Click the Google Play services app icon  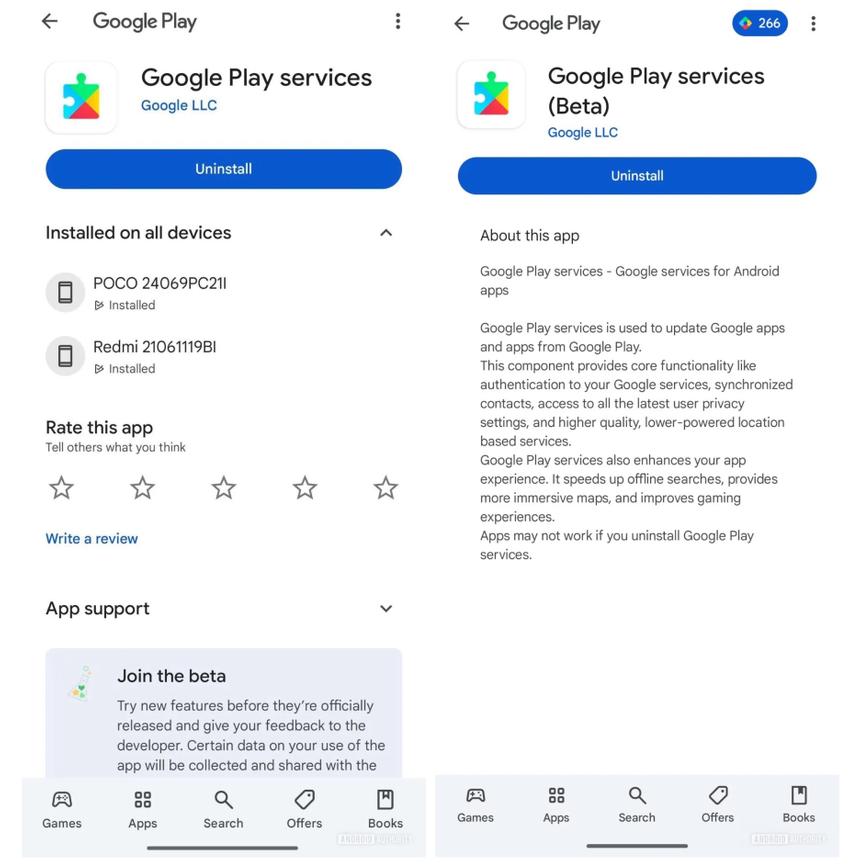tap(81, 97)
